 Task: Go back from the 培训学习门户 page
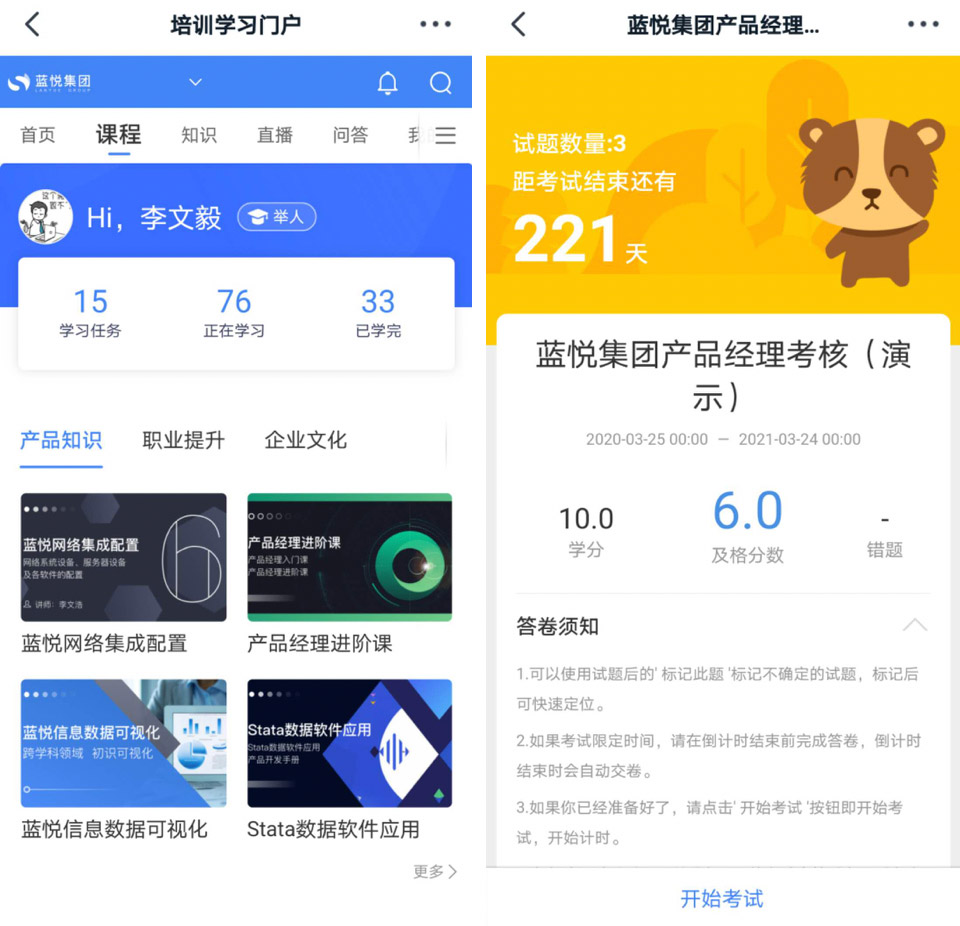32,24
